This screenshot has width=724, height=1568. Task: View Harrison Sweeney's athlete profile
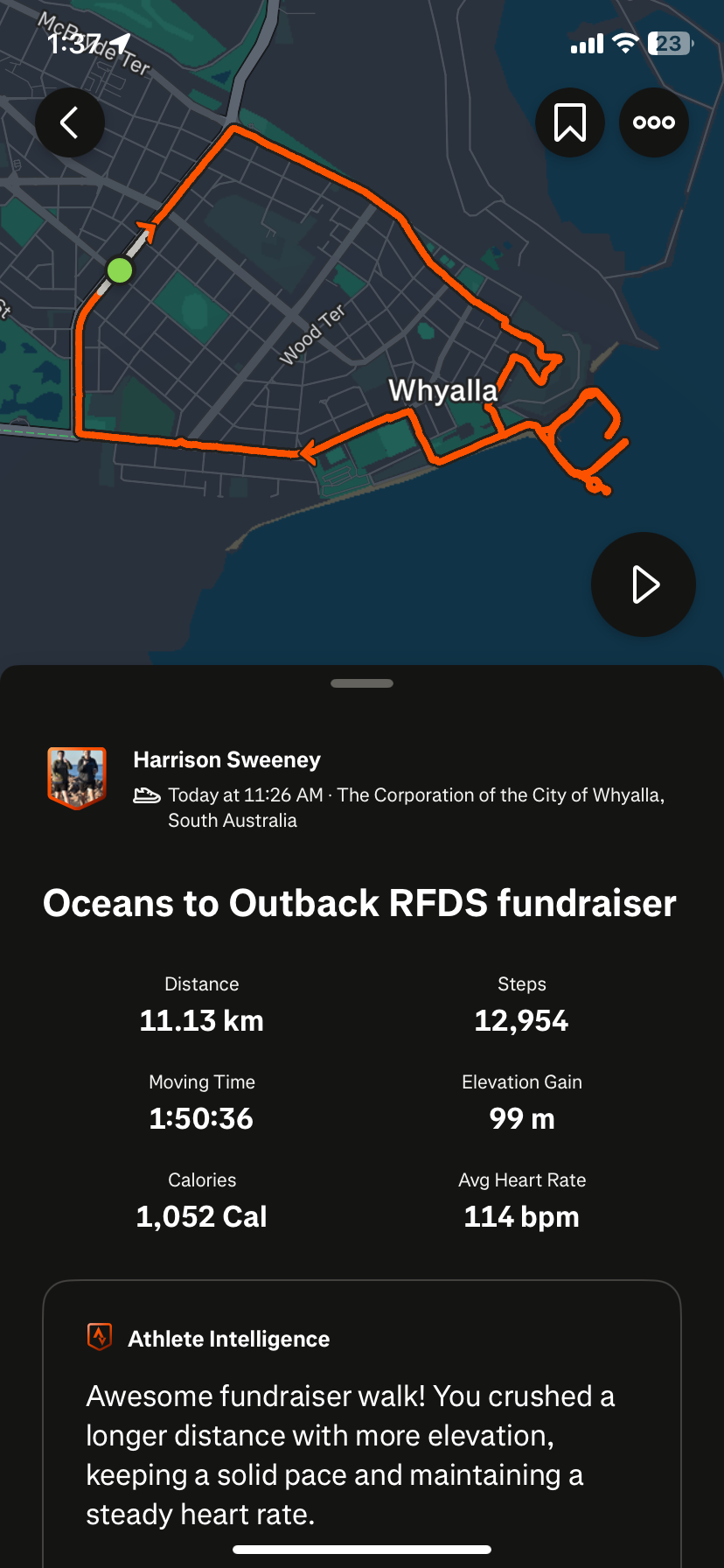(x=226, y=759)
